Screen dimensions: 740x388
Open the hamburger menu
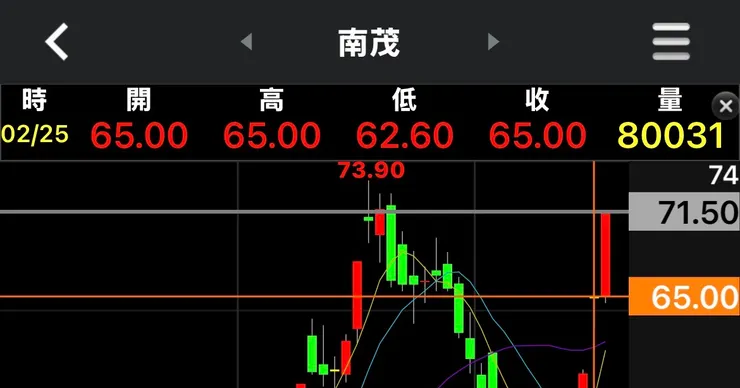click(671, 42)
